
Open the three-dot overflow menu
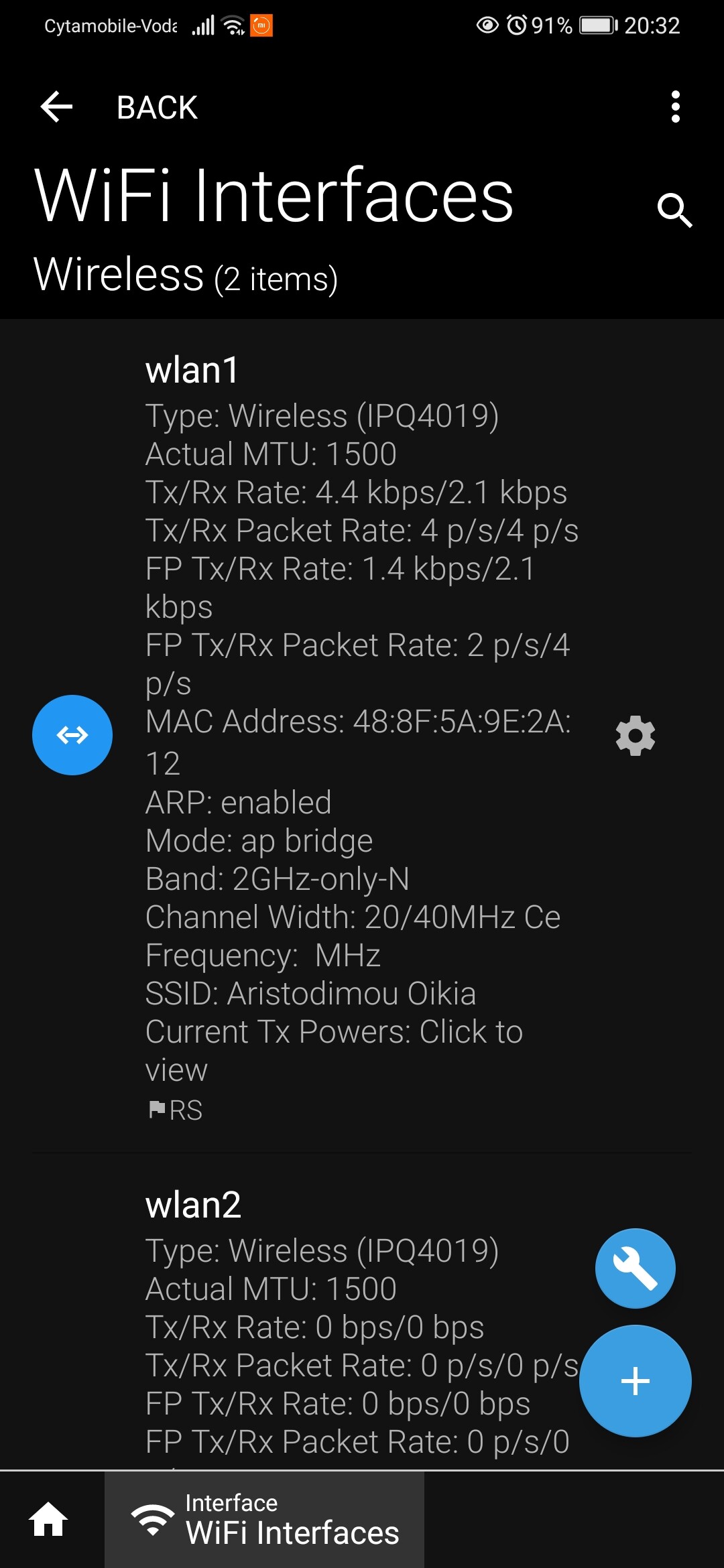point(675,107)
